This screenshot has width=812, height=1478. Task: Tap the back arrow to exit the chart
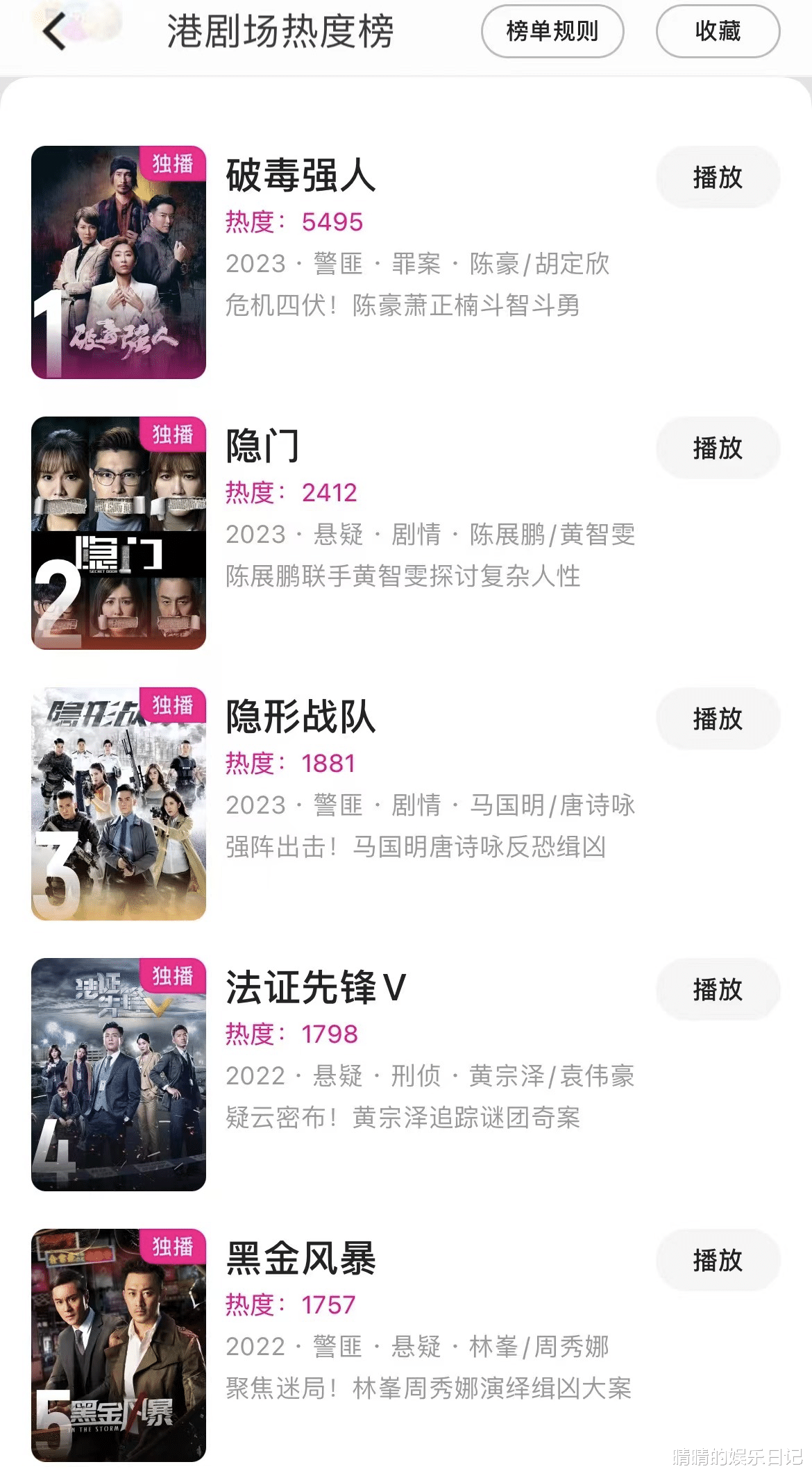tap(52, 32)
